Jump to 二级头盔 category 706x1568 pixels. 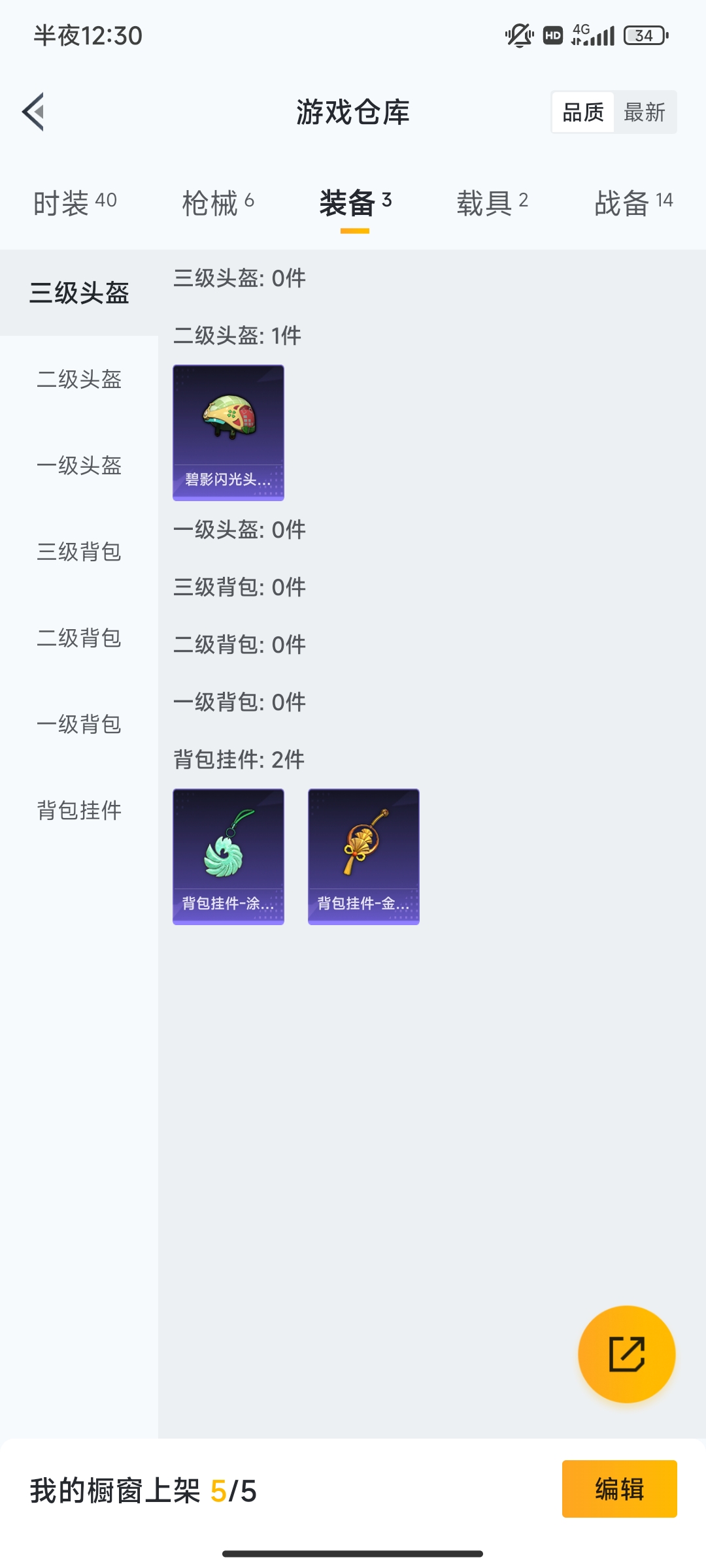click(79, 379)
